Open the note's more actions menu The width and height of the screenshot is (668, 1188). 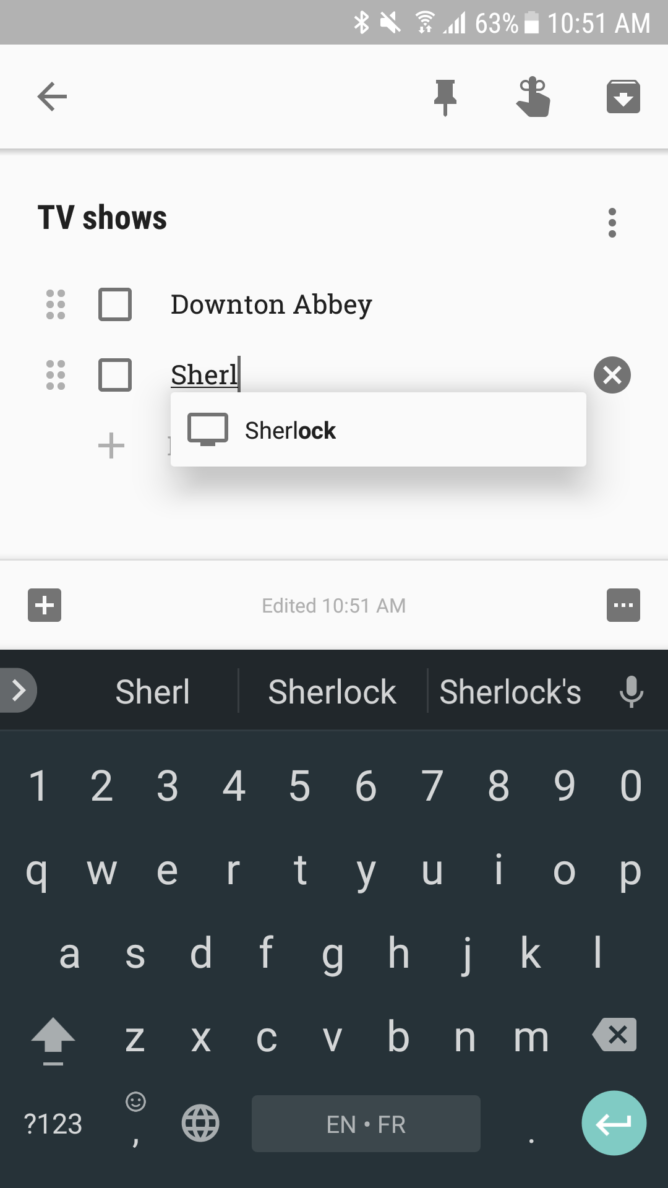(623, 605)
